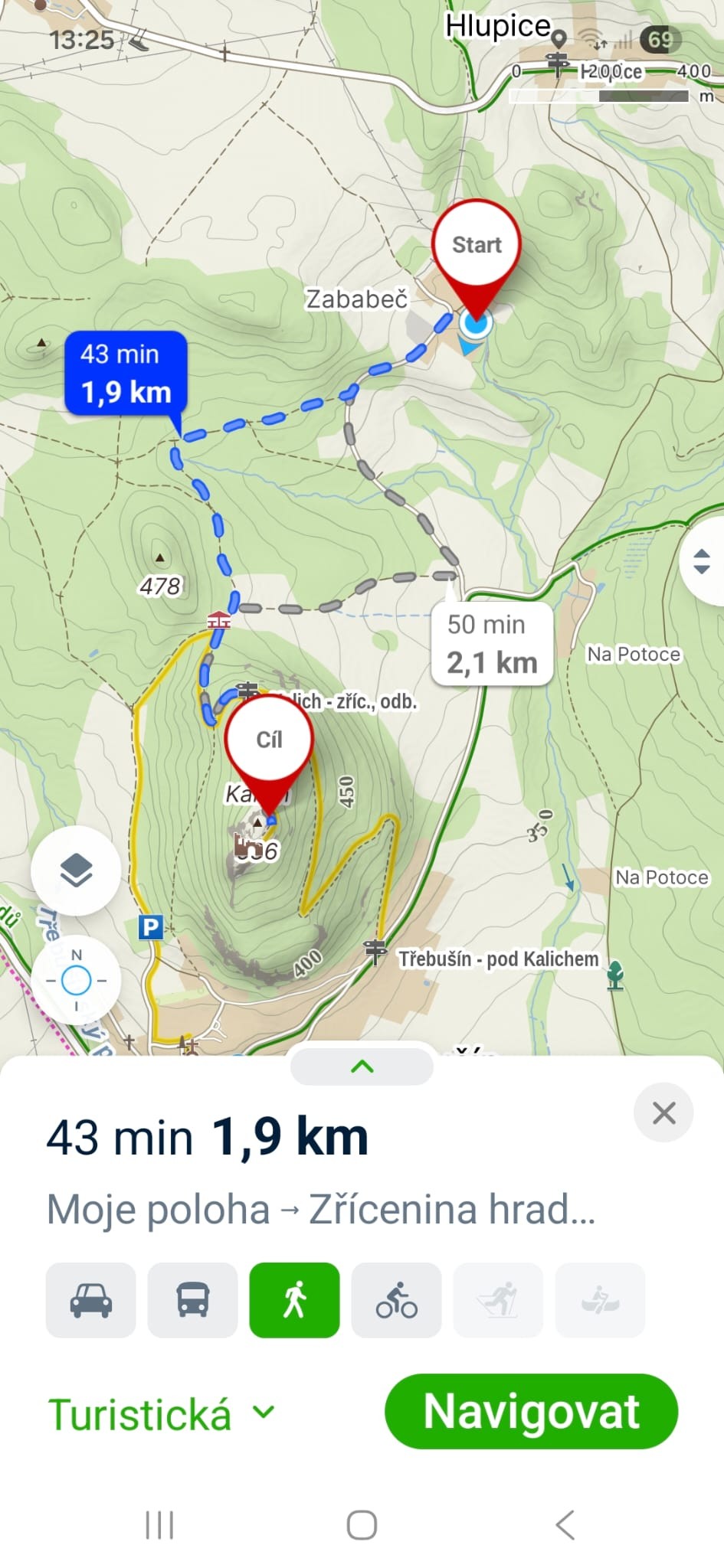Open the route start and destination editor
This screenshot has height=1568, width=724.
(320, 1210)
